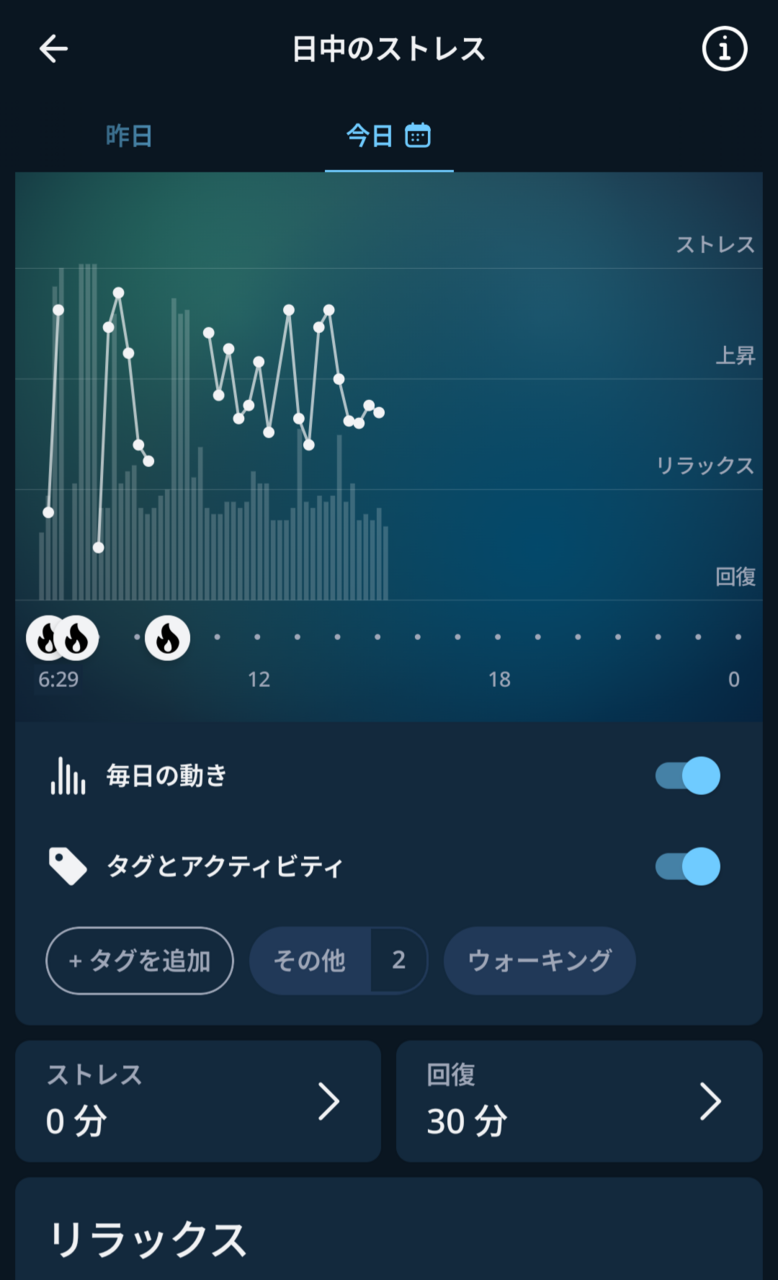This screenshot has height=1280, width=778.
Task: Select the ウォーキング chip
Action: [539, 961]
